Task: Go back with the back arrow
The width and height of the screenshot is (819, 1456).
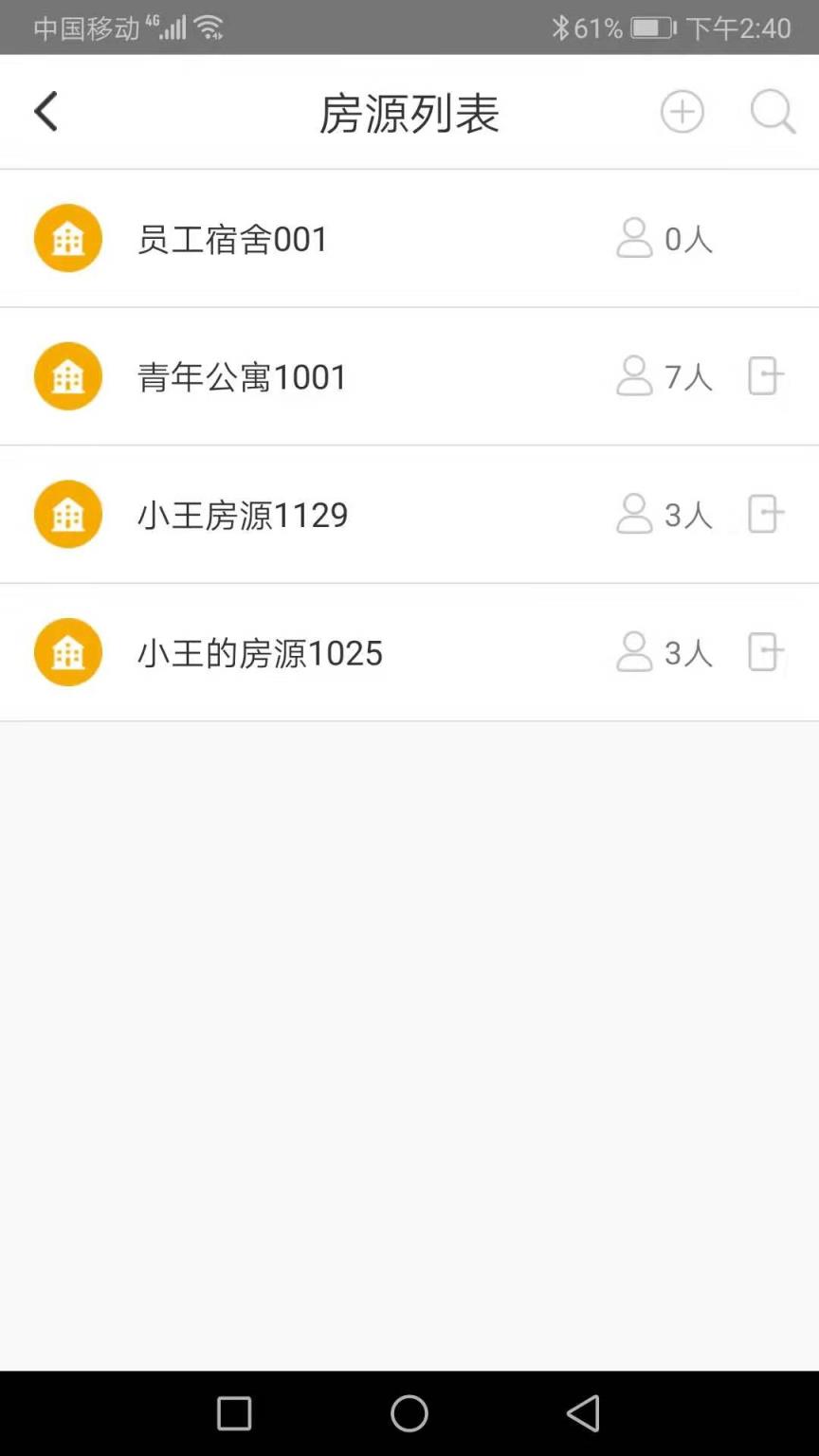Action: tap(45, 111)
